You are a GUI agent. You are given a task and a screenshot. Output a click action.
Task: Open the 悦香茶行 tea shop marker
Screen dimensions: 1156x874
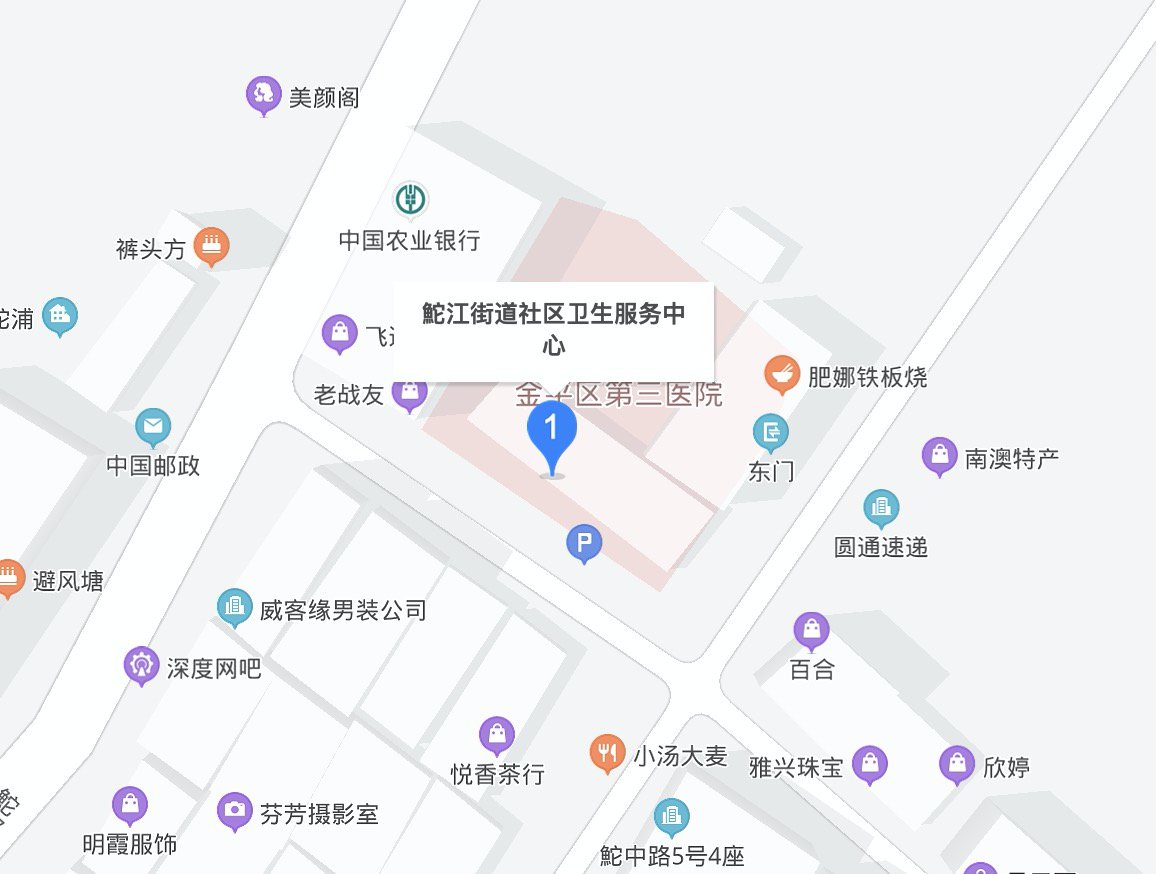(497, 735)
